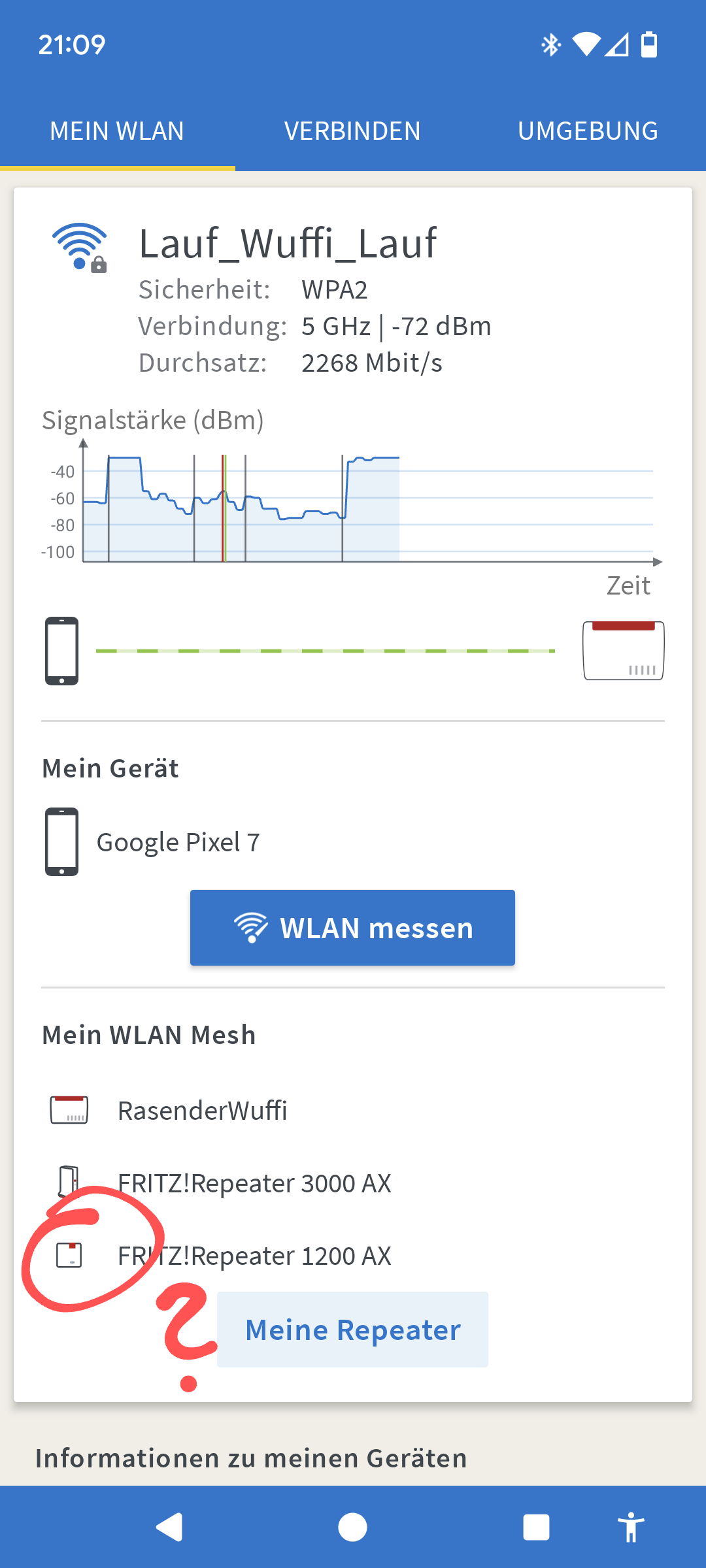The image size is (706, 1568).
Task: Open the RasenderWuffi mesh device
Action: point(202,1111)
